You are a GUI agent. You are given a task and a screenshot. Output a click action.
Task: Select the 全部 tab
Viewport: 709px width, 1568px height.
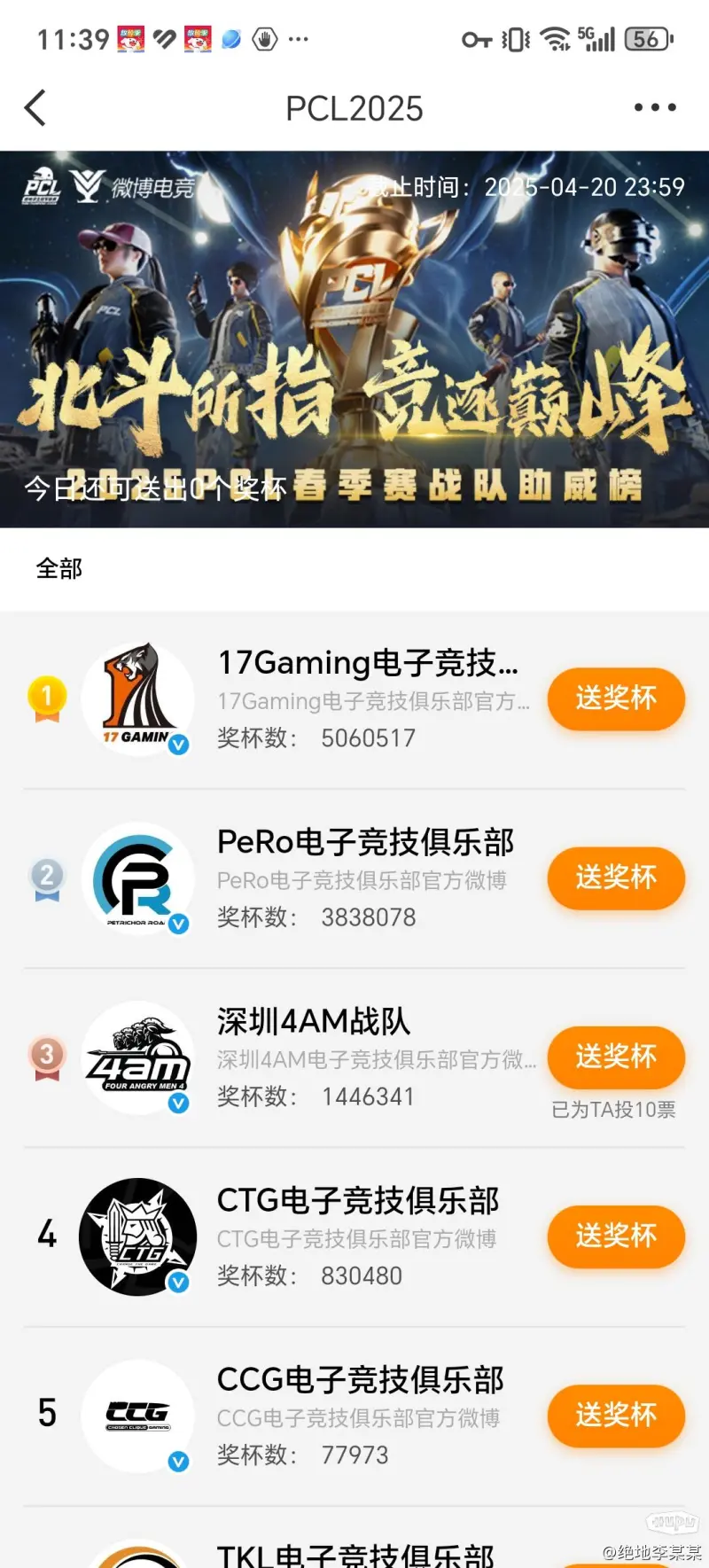pyautogui.click(x=58, y=568)
